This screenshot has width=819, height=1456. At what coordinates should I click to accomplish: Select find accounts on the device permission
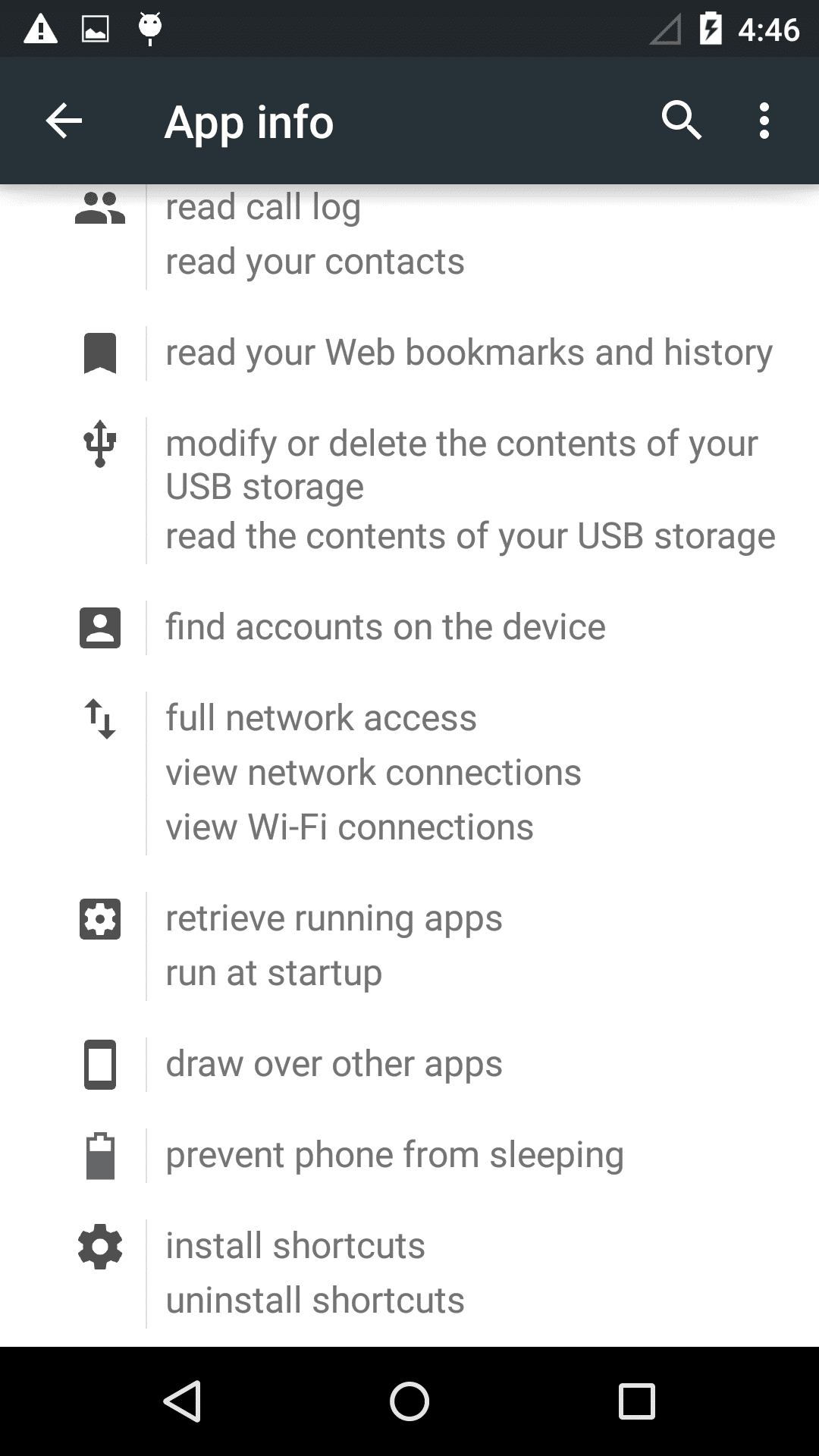[x=385, y=628]
